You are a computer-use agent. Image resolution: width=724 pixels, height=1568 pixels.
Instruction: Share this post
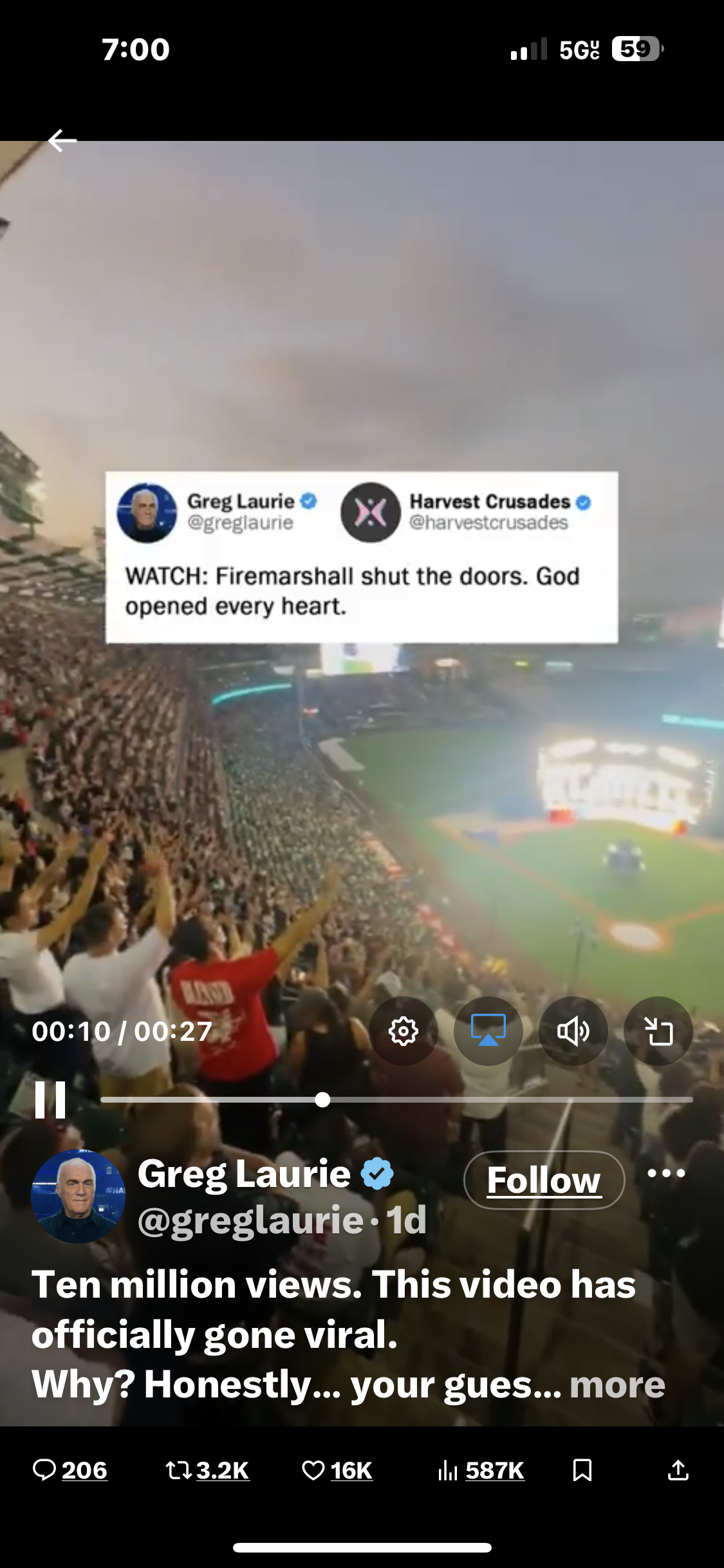pyautogui.click(x=678, y=1470)
